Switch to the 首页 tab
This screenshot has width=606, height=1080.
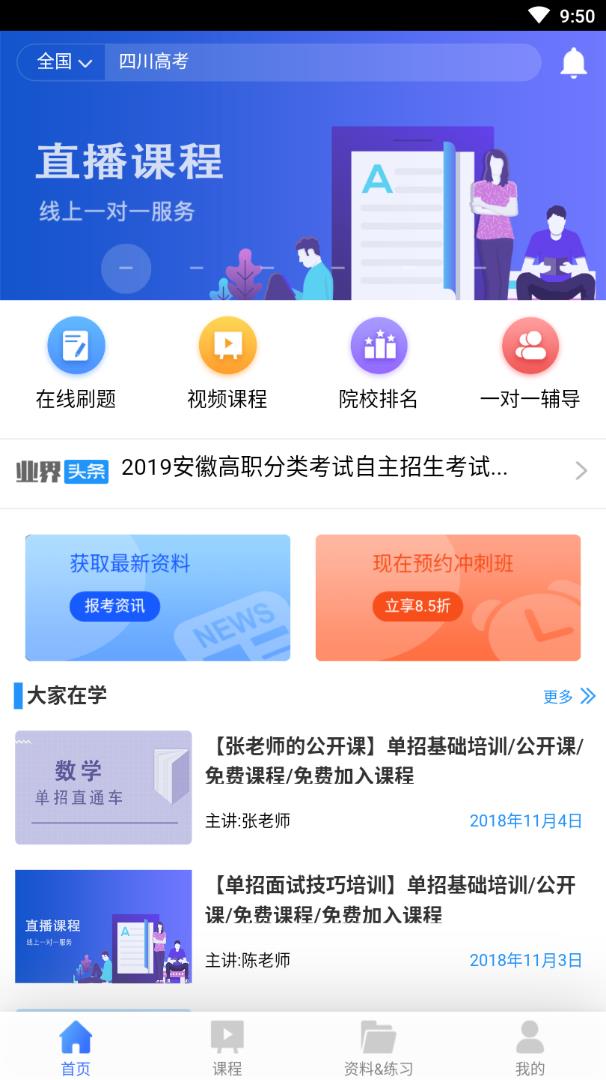click(x=76, y=1048)
